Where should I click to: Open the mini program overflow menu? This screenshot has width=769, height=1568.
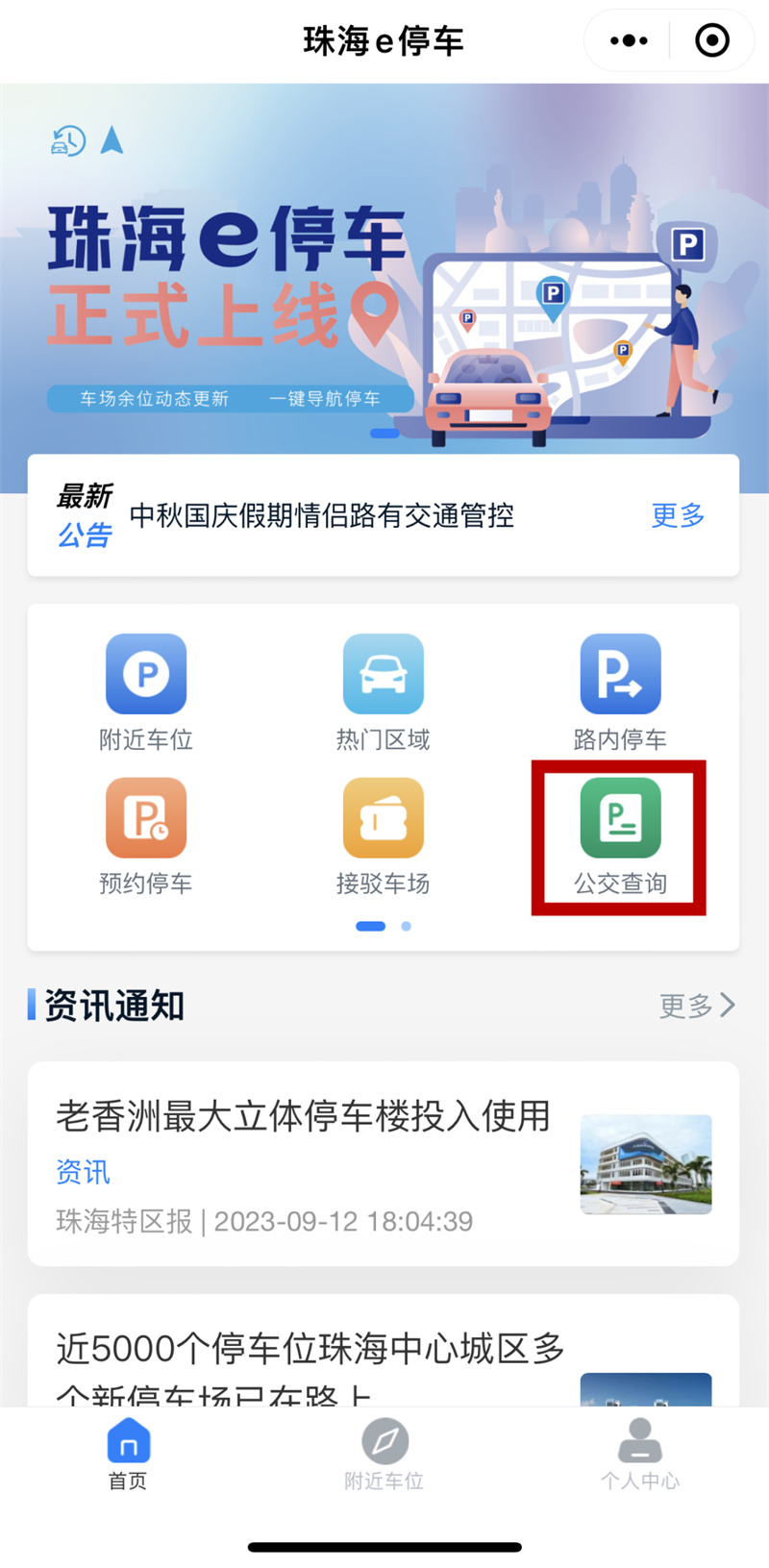click(629, 40)
